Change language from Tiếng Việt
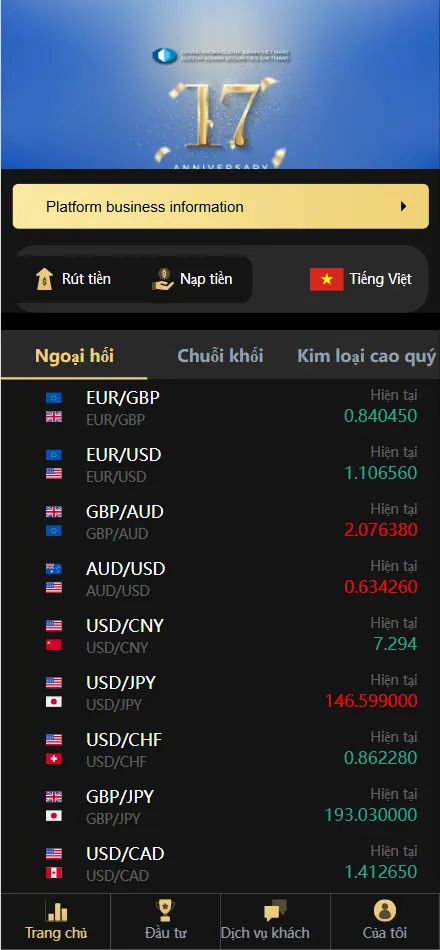Screen dimensions: 440x950 361,279
